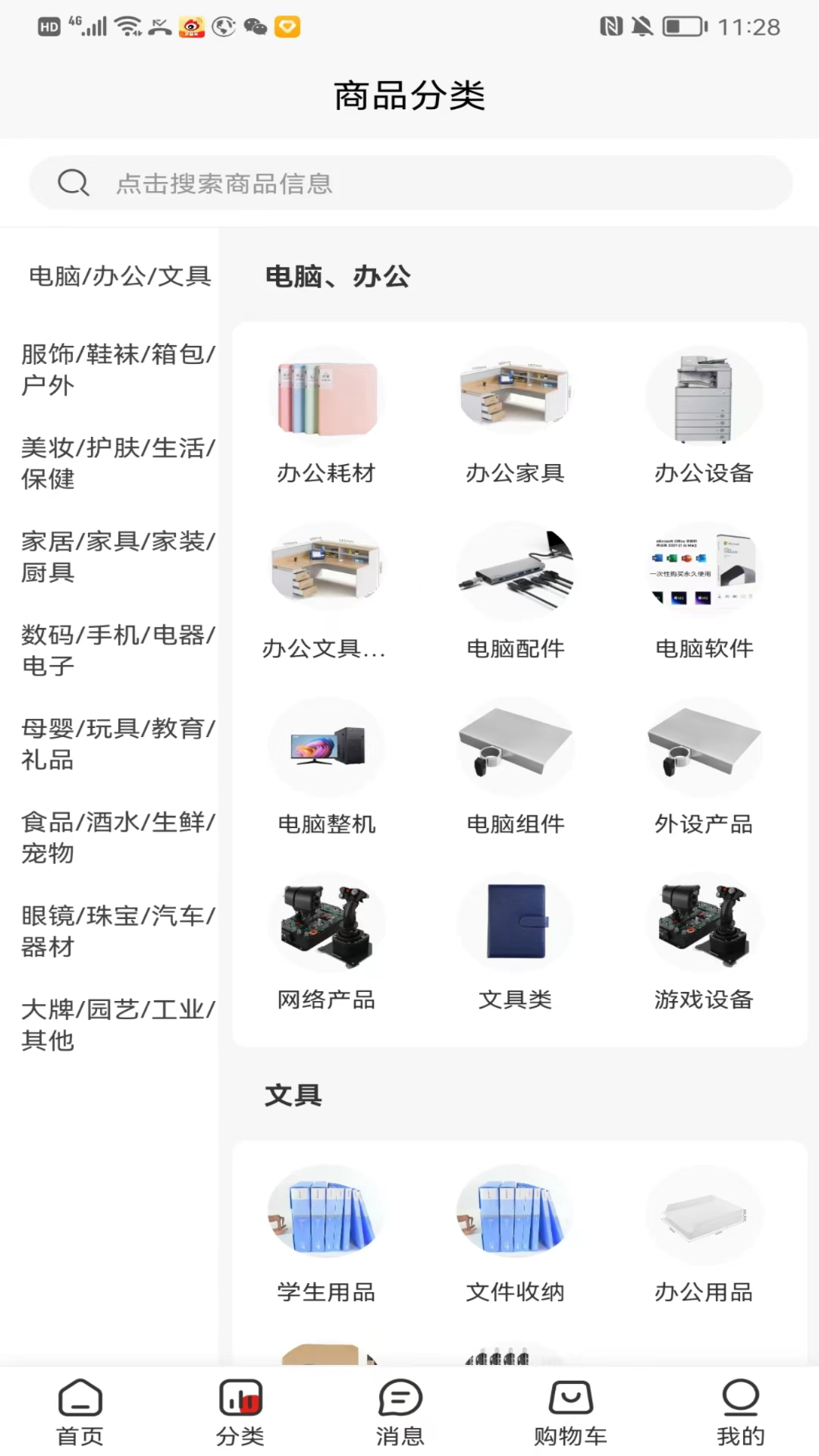Open 眼镜/珠宝/汽车/器材 category
This screenshot has width=819, height=1456.
click(x=118, y=930)
